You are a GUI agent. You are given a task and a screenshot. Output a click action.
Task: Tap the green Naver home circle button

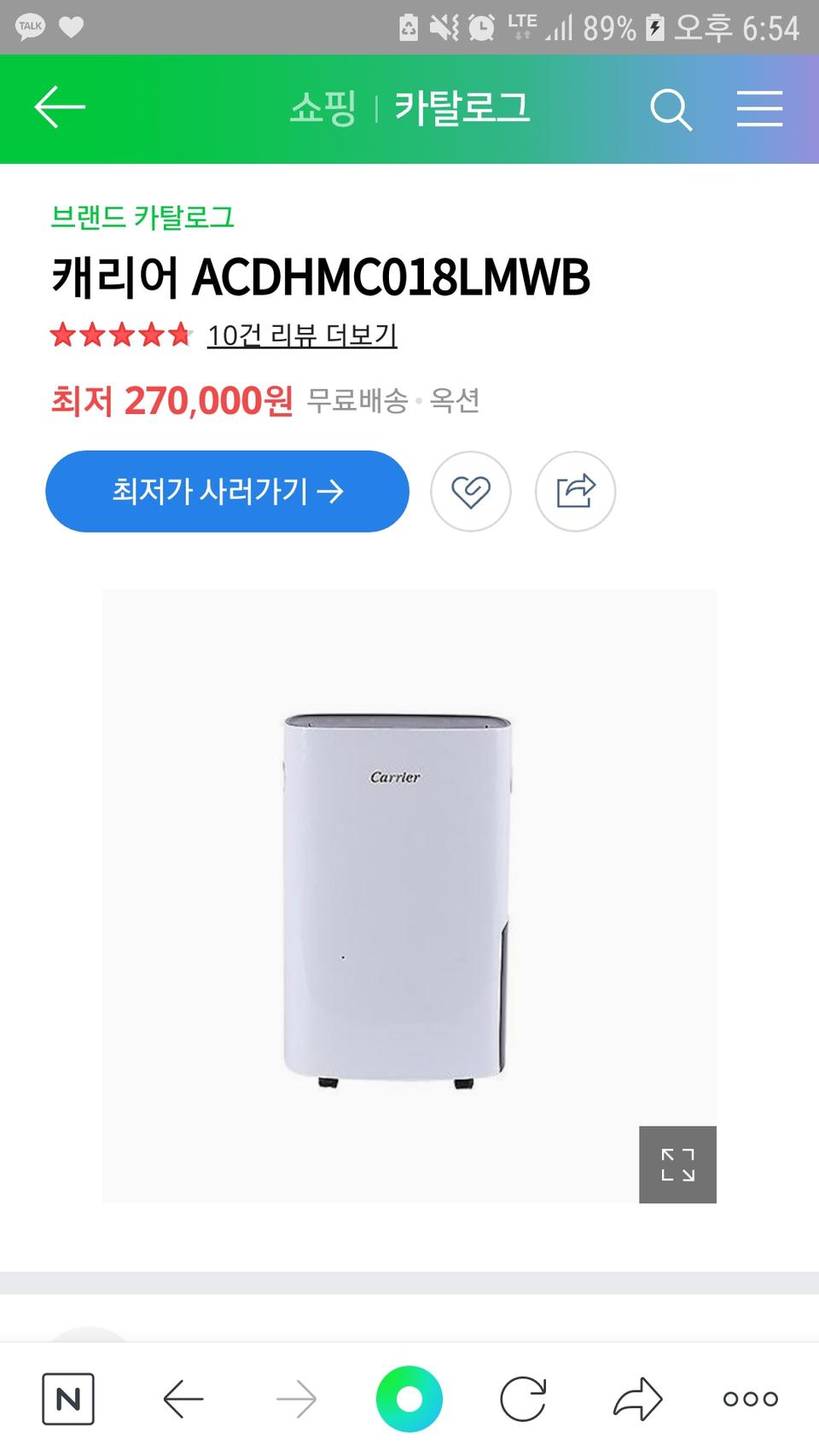click(409, 1398)
